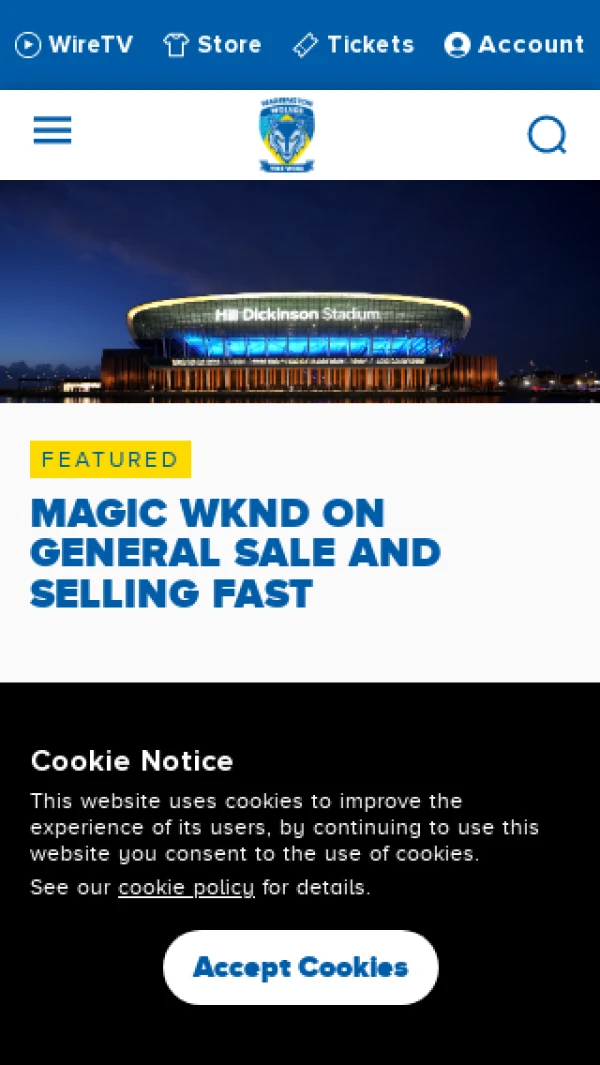This screenshot has height=1065, width=600.
Task: Open the hamburger navigation menu
Action: (52, 131)
